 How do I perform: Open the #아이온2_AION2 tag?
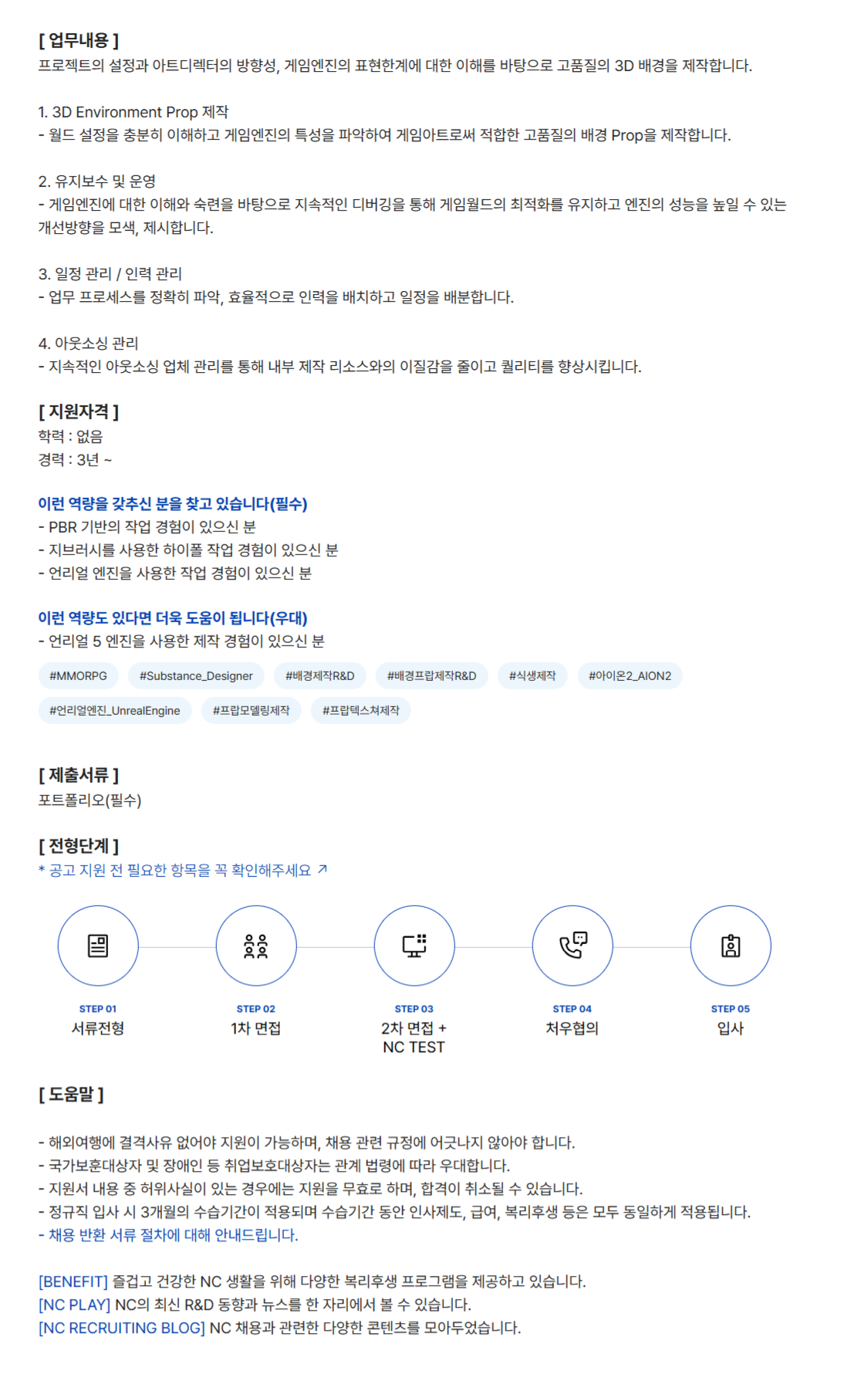click(x=630, y=675)
